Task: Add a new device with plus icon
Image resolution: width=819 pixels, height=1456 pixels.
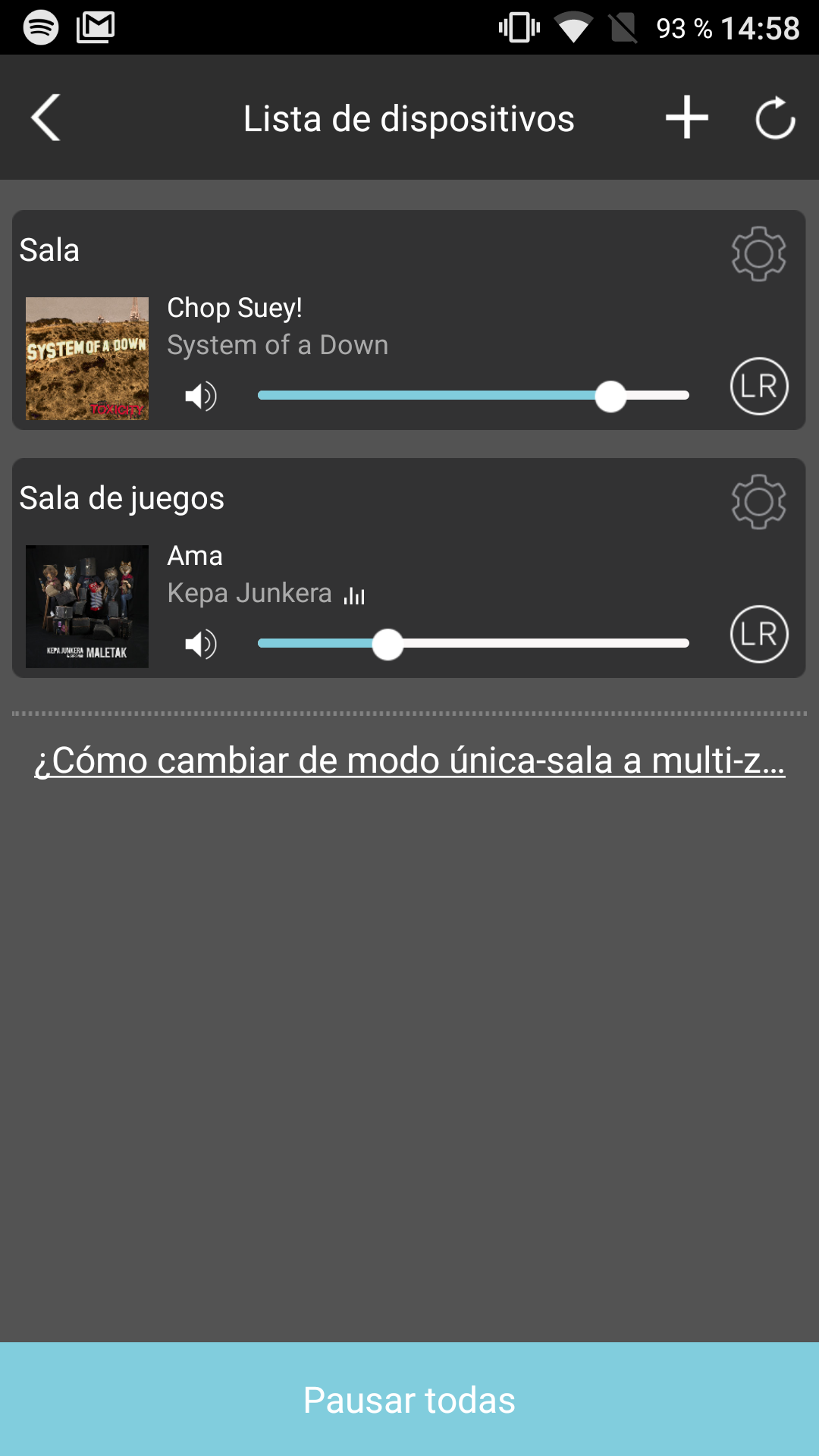Action: [x=687, y=118]
